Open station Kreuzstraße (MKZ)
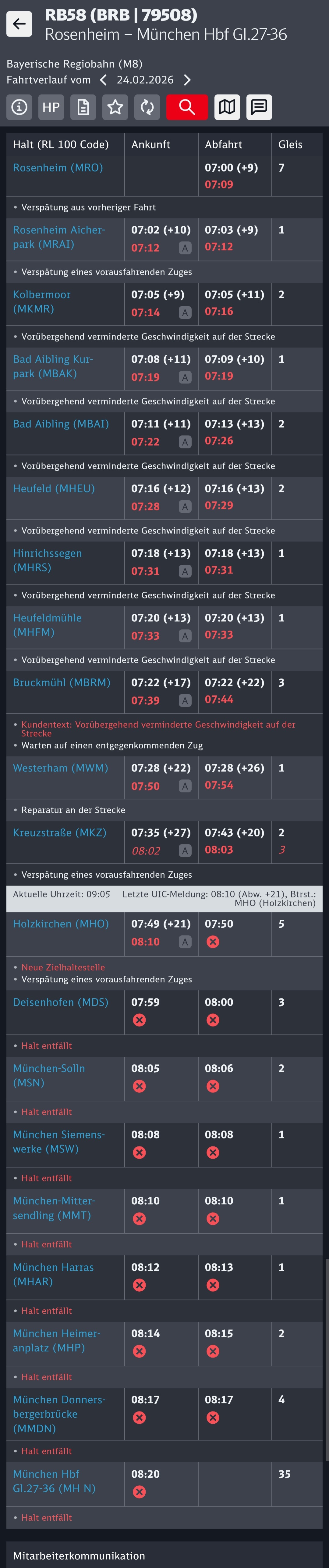Screen dimensions: 329x1568 point(60,832)
